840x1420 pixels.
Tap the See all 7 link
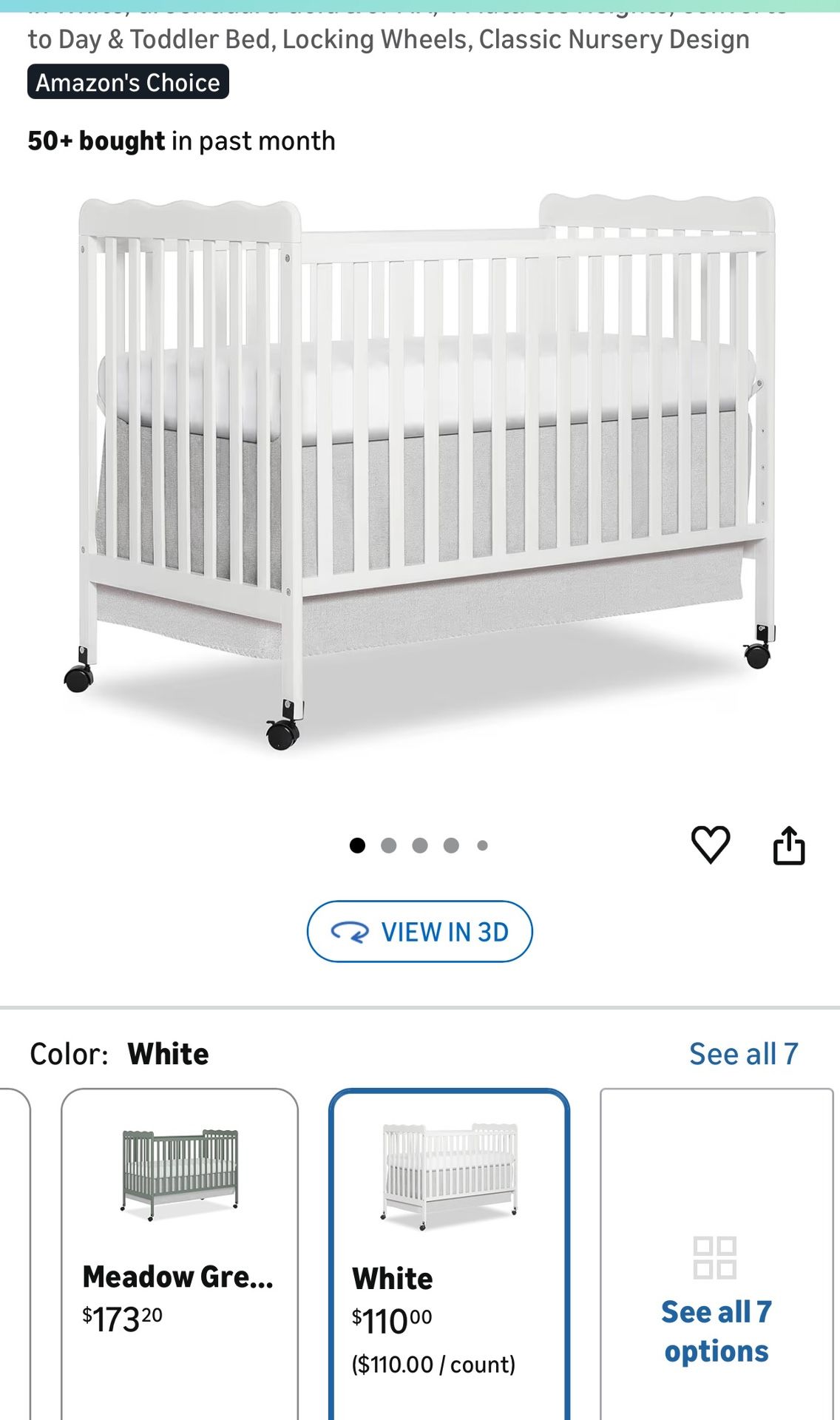point(743,1054)
